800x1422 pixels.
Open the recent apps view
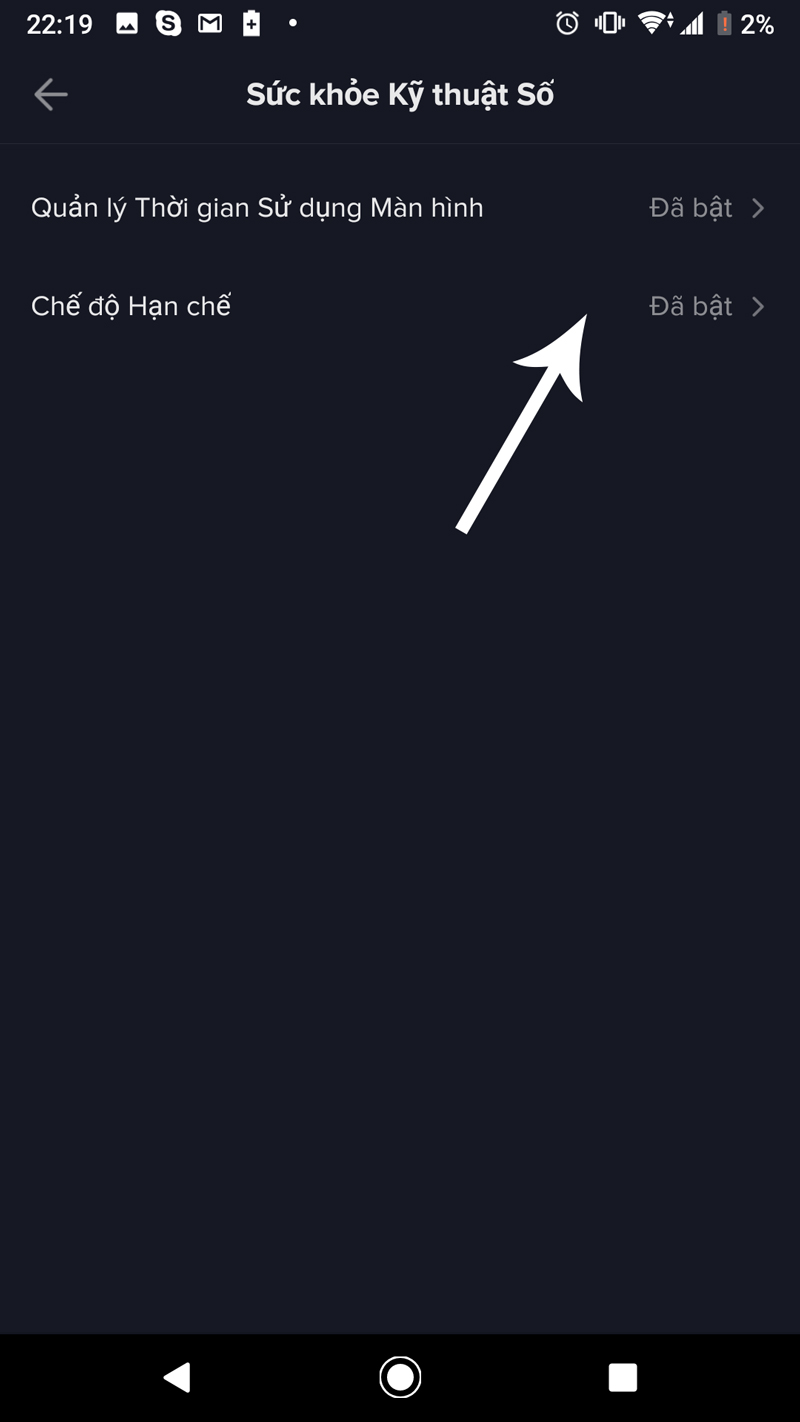click(622, 1378)
